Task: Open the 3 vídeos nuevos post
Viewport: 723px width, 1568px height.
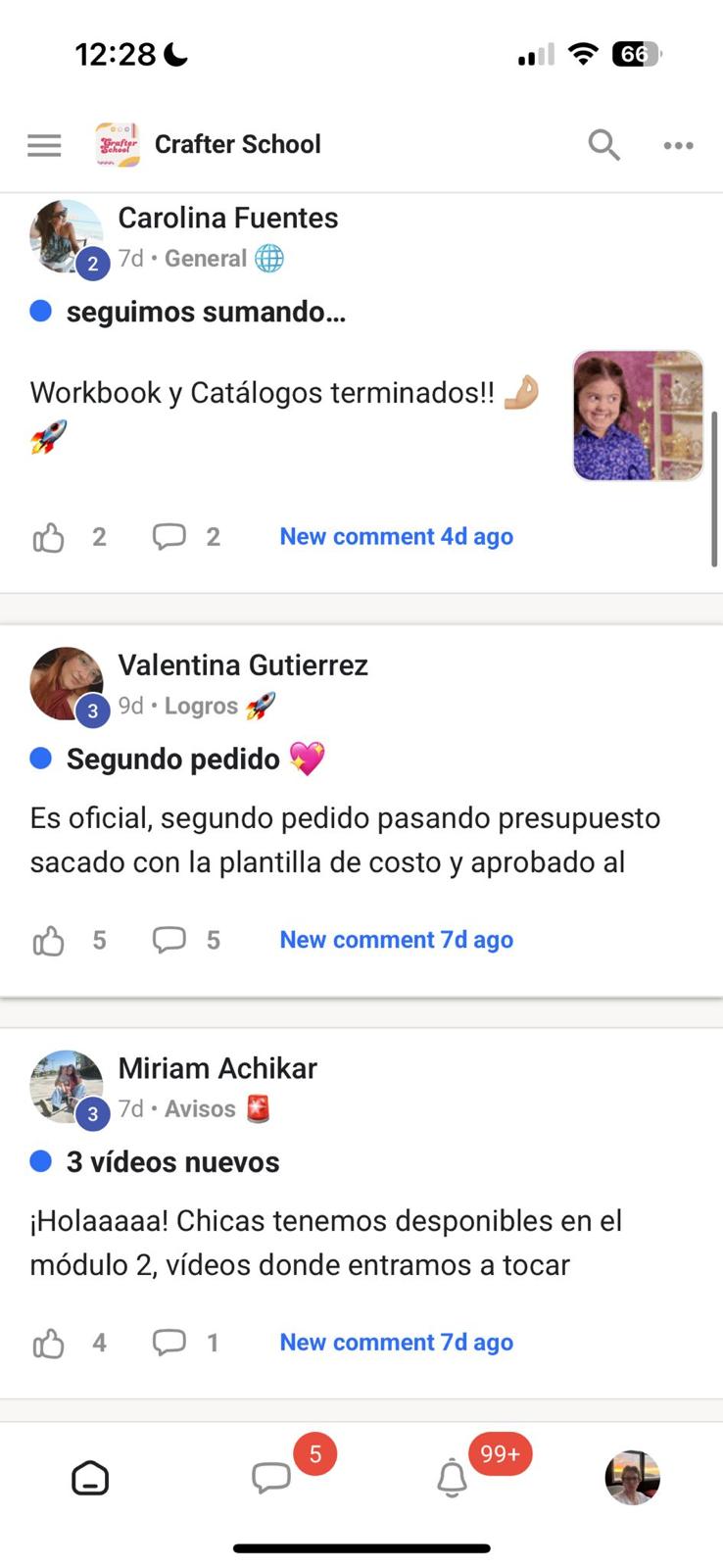Action: (172, 1161)
